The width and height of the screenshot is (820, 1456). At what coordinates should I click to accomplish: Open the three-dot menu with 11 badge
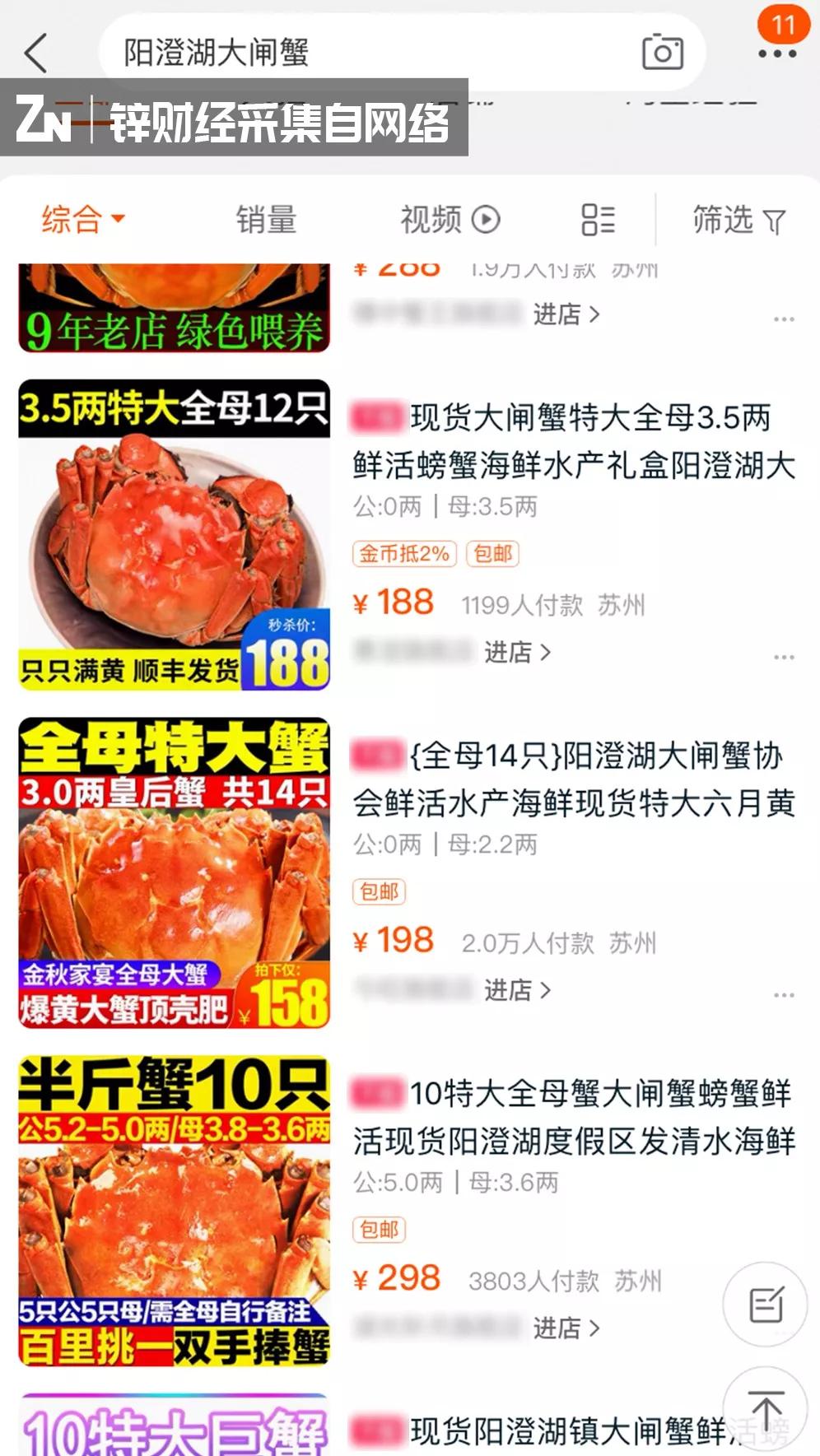point(777,53)
